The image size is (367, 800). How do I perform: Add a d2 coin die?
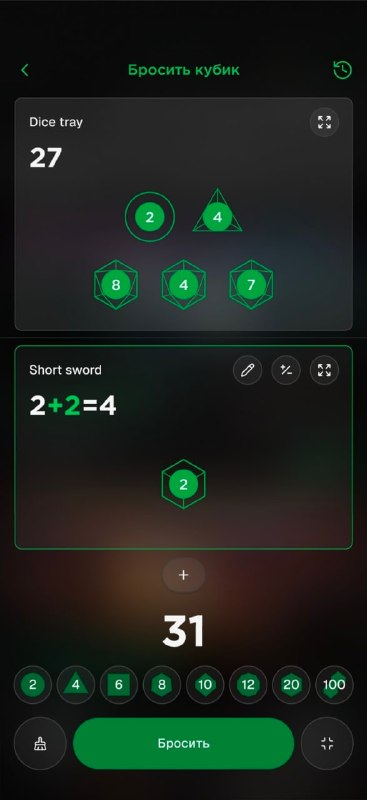[33, 685]
